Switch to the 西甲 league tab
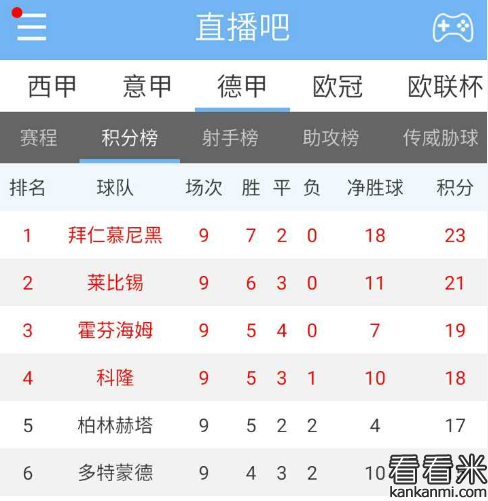The width and height of the screenshot is (488, 501). tap(52, 86)
